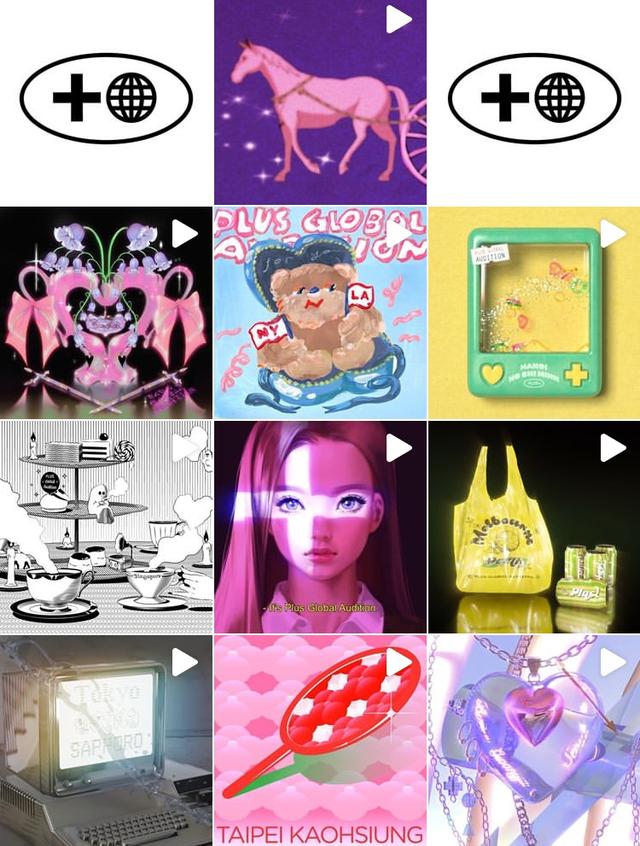This screenshot has width=640, height=846.
Task: Open the black-and-white teacups illustration post
Action: tap(106, 526)
